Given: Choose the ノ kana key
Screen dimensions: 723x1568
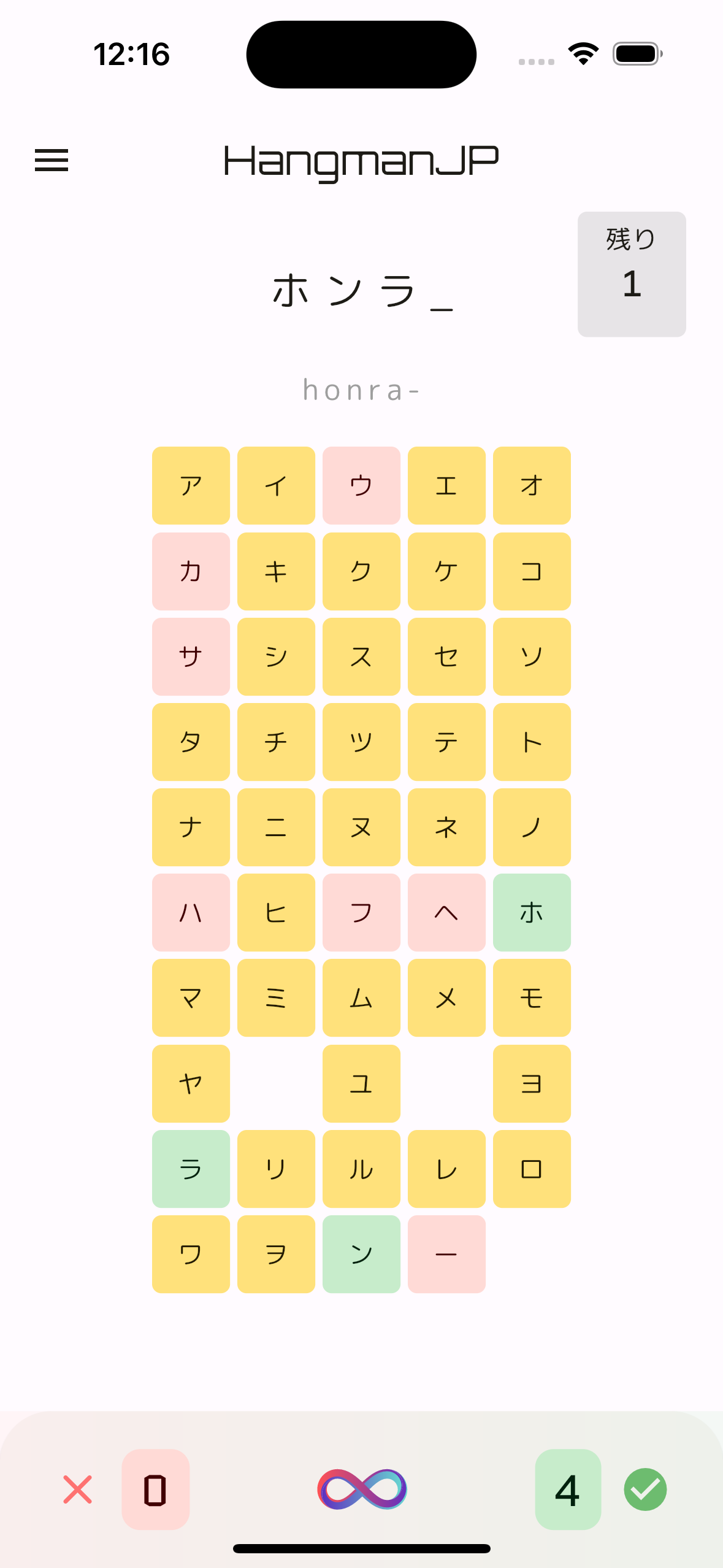Looking at the screenshot, I should 532,827.
